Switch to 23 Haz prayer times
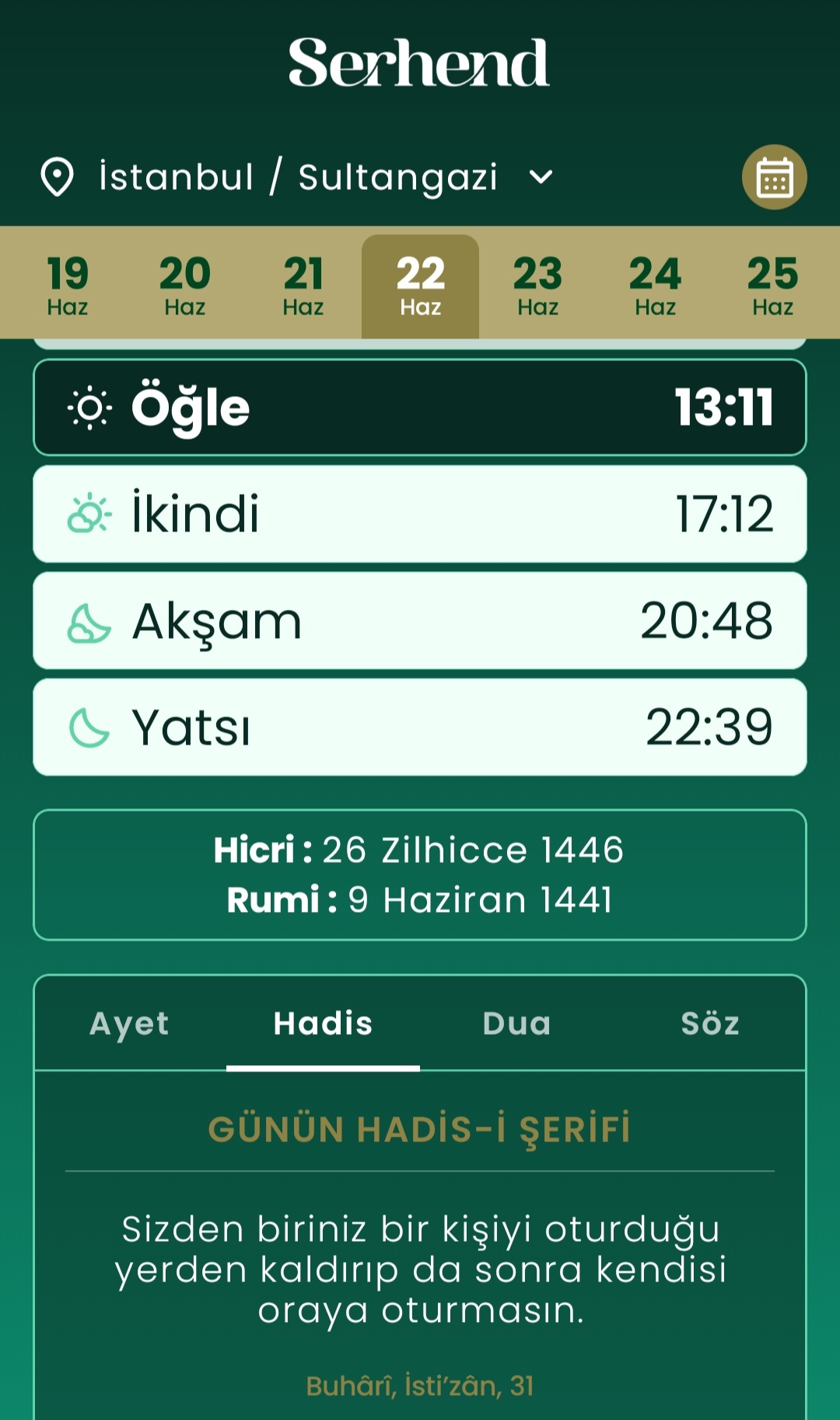Screen dimensions: 840x1420 click(x=537, y=286)
